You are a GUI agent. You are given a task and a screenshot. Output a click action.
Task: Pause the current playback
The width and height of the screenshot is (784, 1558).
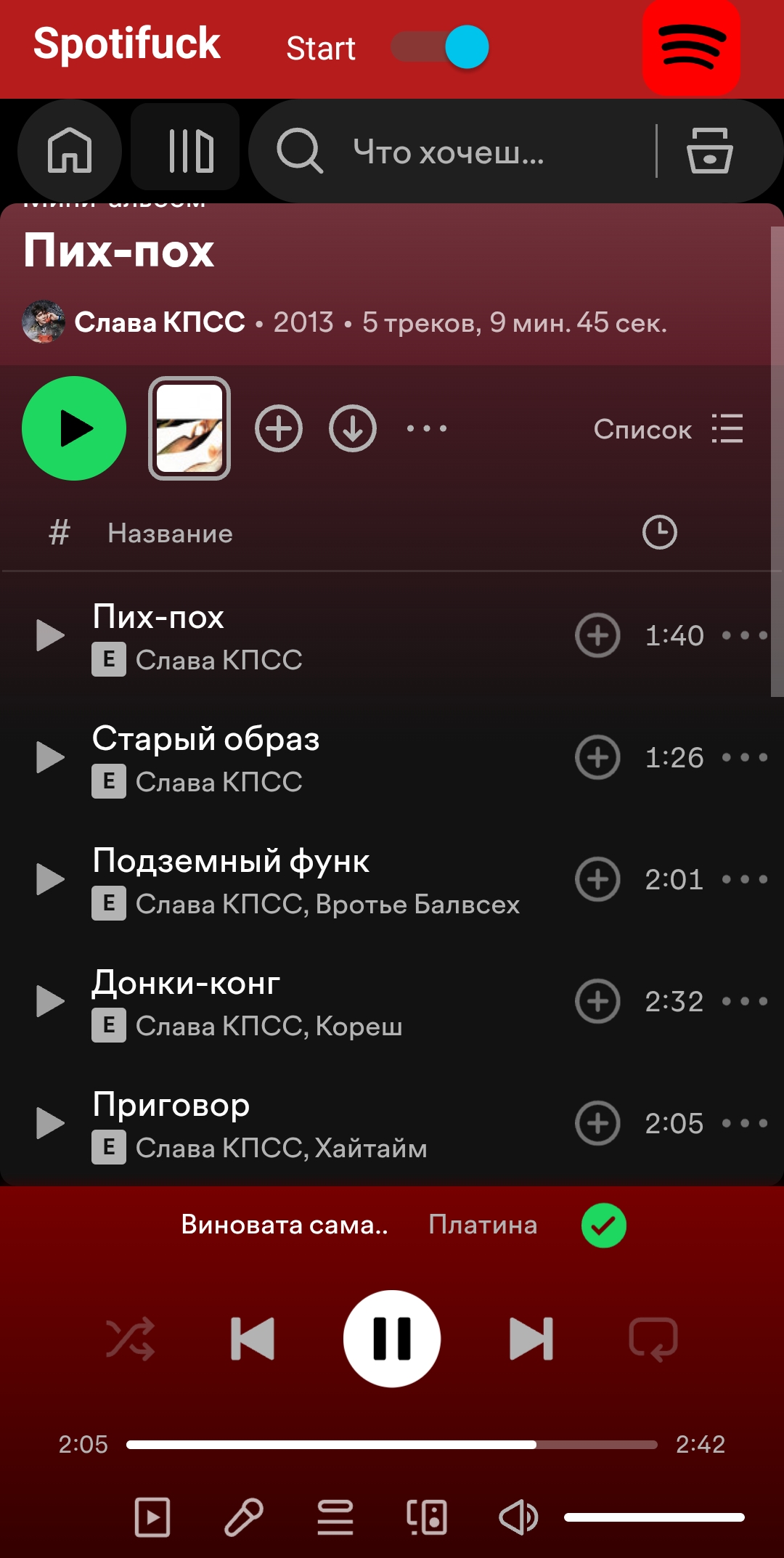point(392,1338)
